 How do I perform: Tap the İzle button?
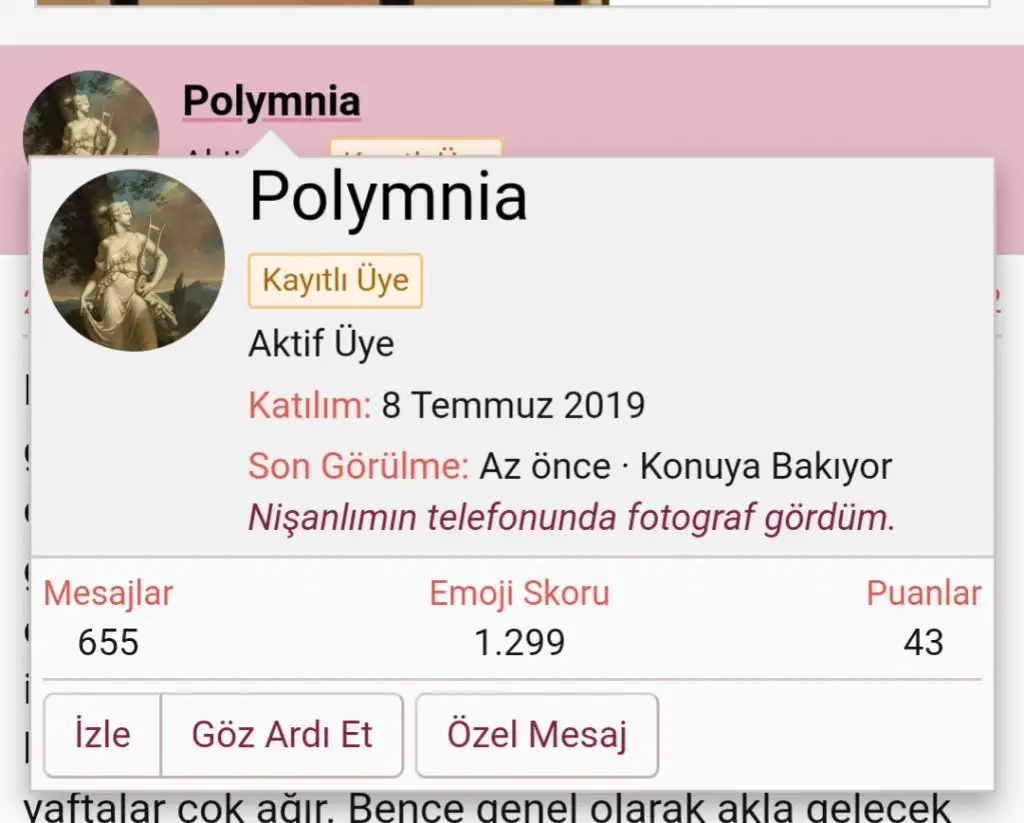click(102, 735)
